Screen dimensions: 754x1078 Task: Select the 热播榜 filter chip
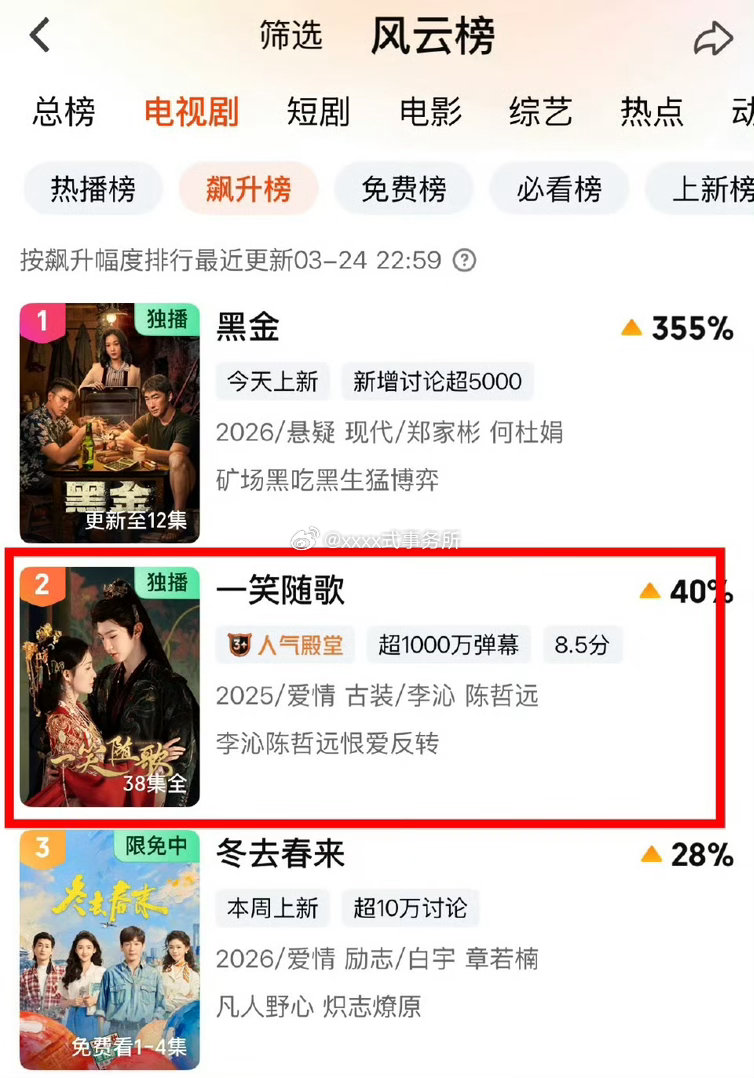[x=92, y=188]
